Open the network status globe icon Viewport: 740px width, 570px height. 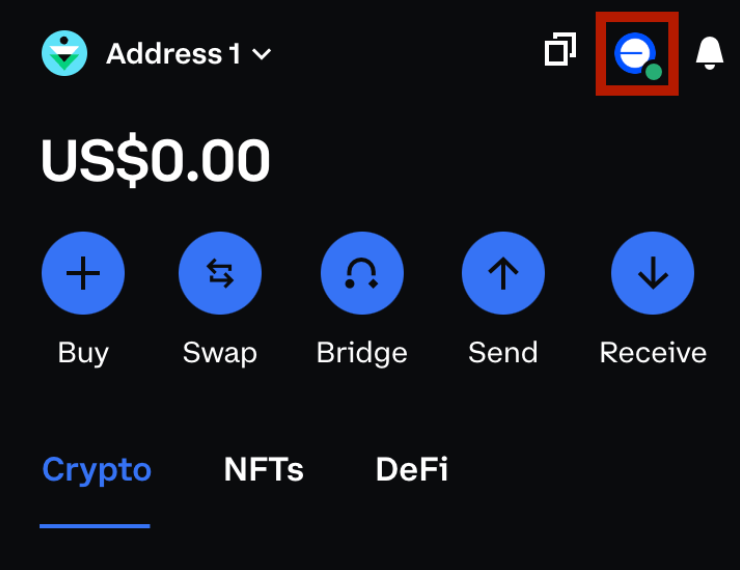636,54
